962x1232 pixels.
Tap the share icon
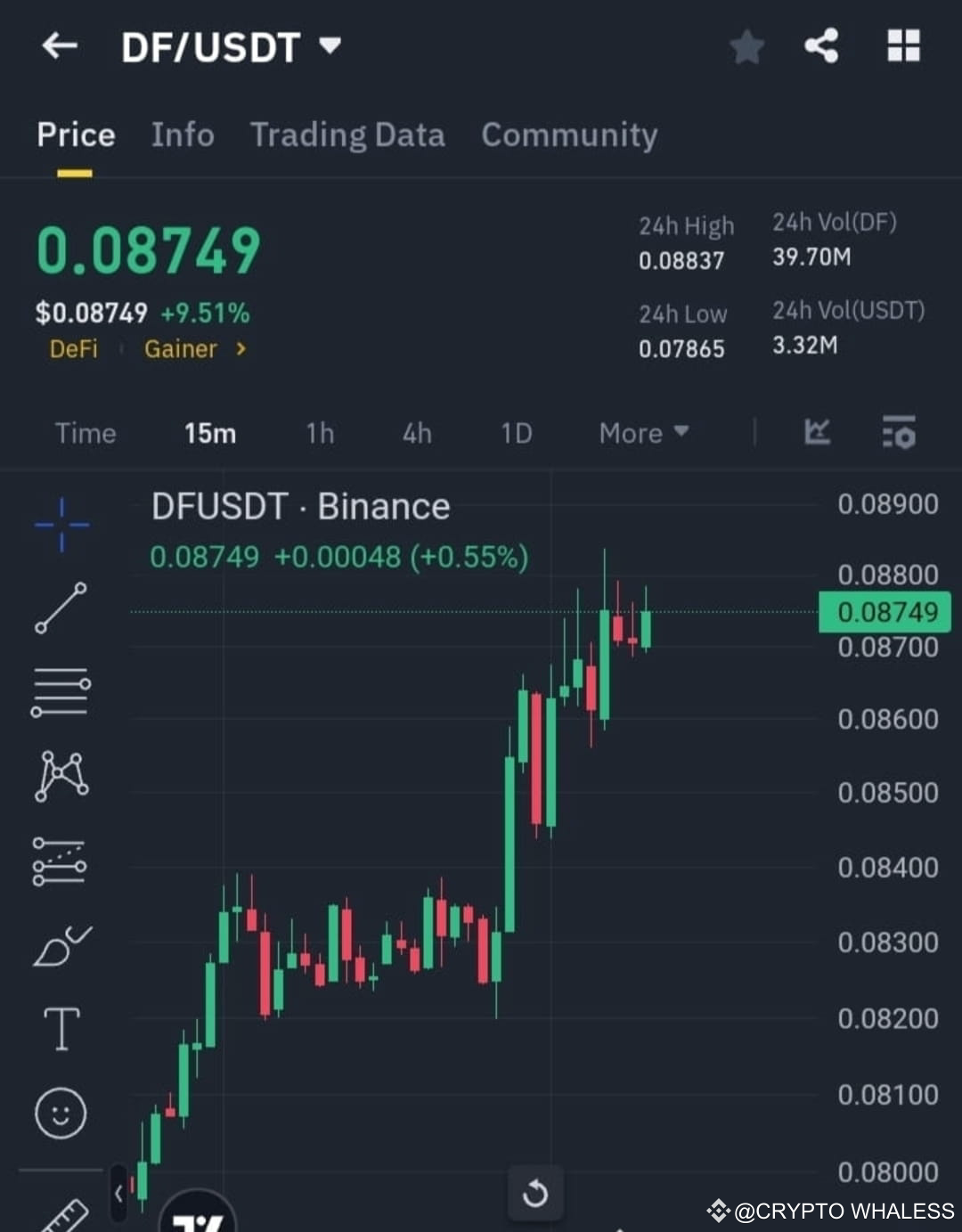pyautogui.click(x=821, y=46)
